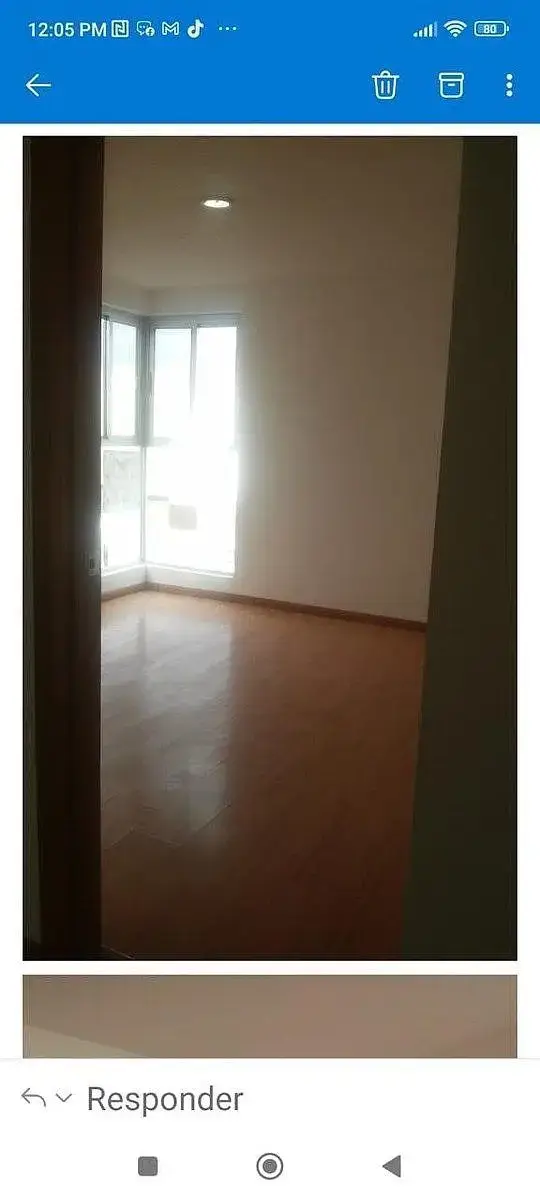Delete this email with the trash icon

pyautogui.click(x=385, y=85)
